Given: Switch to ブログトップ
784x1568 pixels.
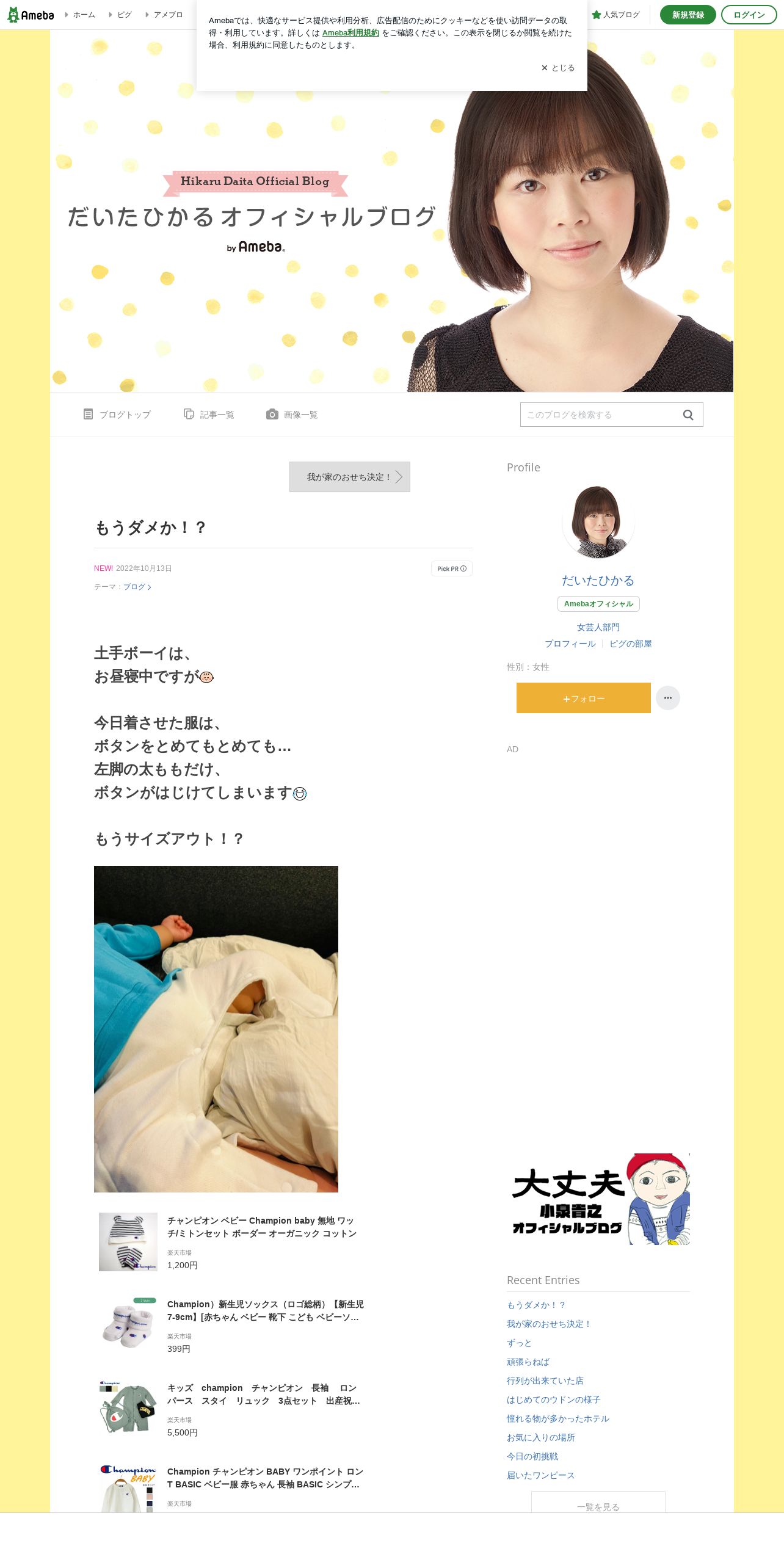Looking at the screenshot, I should [x=117, y=415].
